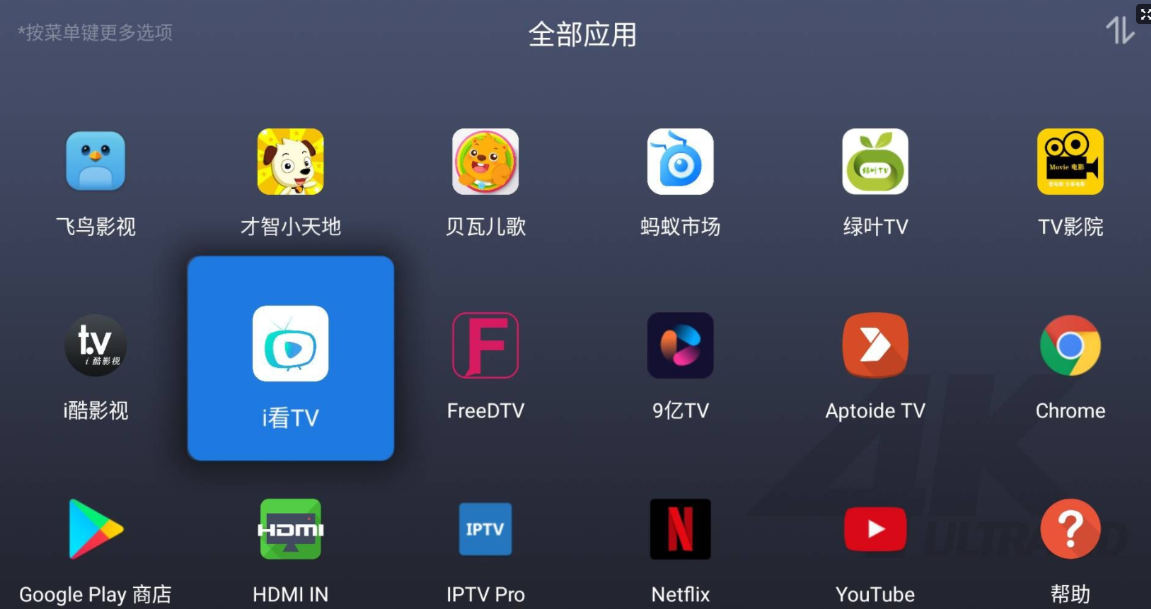This screenshot has height=609, width=1151.
Task: Open YouTube
Action: (875, 529)
